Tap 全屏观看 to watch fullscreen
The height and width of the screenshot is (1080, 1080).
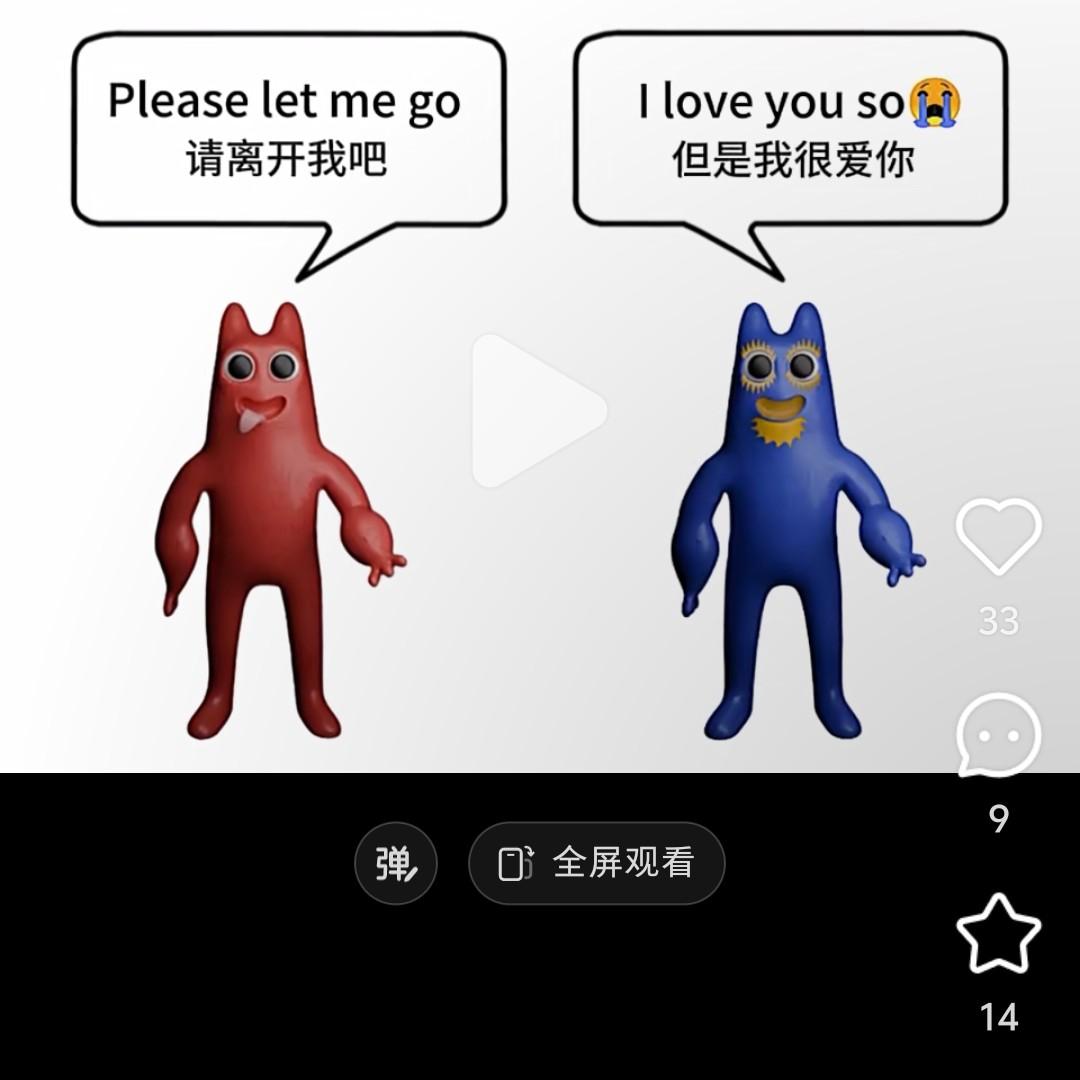pyautogui.click(x=596, y=863)
